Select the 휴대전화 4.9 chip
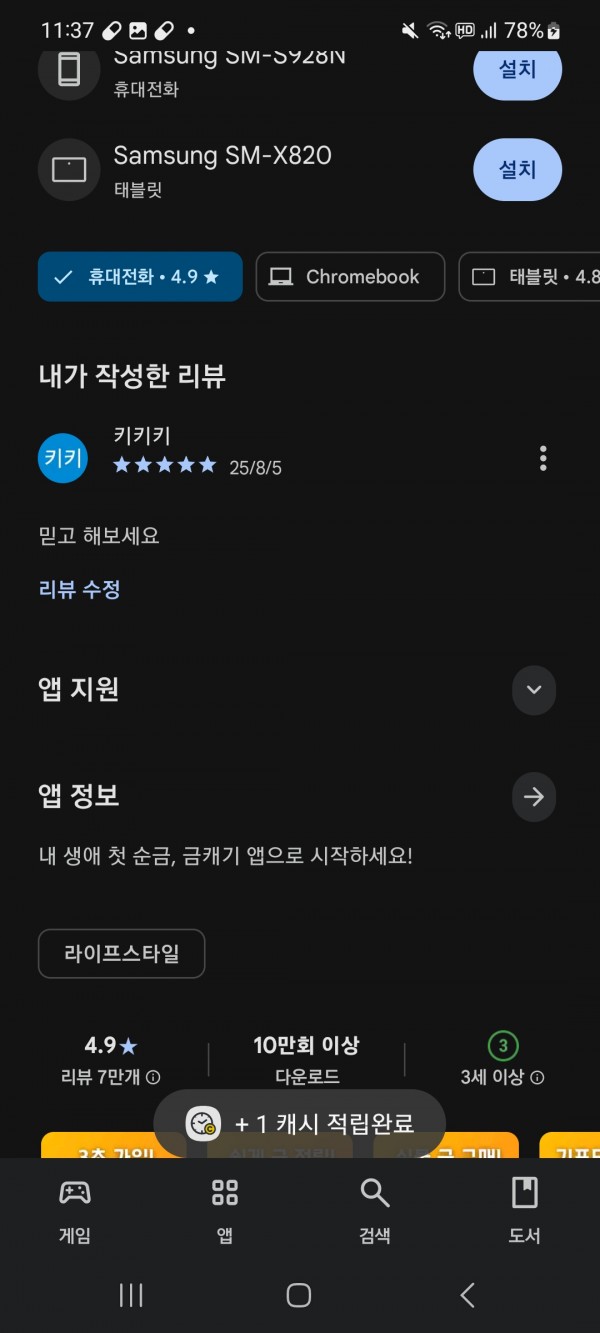This screenshot has height=1333, width=600. (140, 277)
